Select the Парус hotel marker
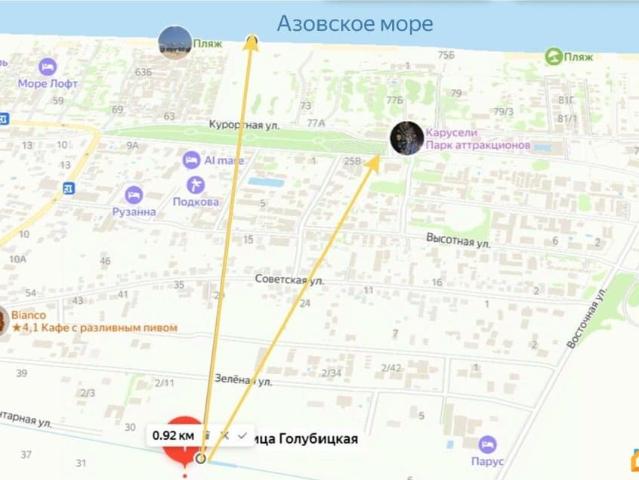 pos(487,444)
